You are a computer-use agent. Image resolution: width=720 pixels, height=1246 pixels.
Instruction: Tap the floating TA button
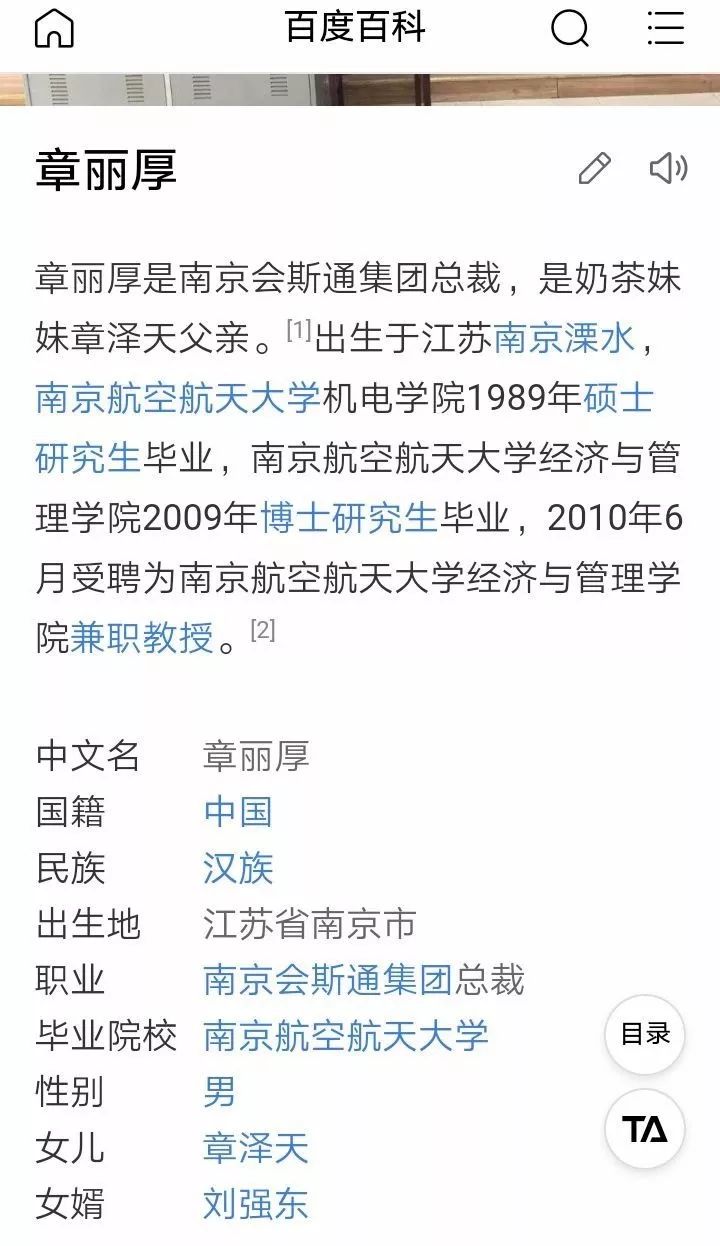(645, 1130)
